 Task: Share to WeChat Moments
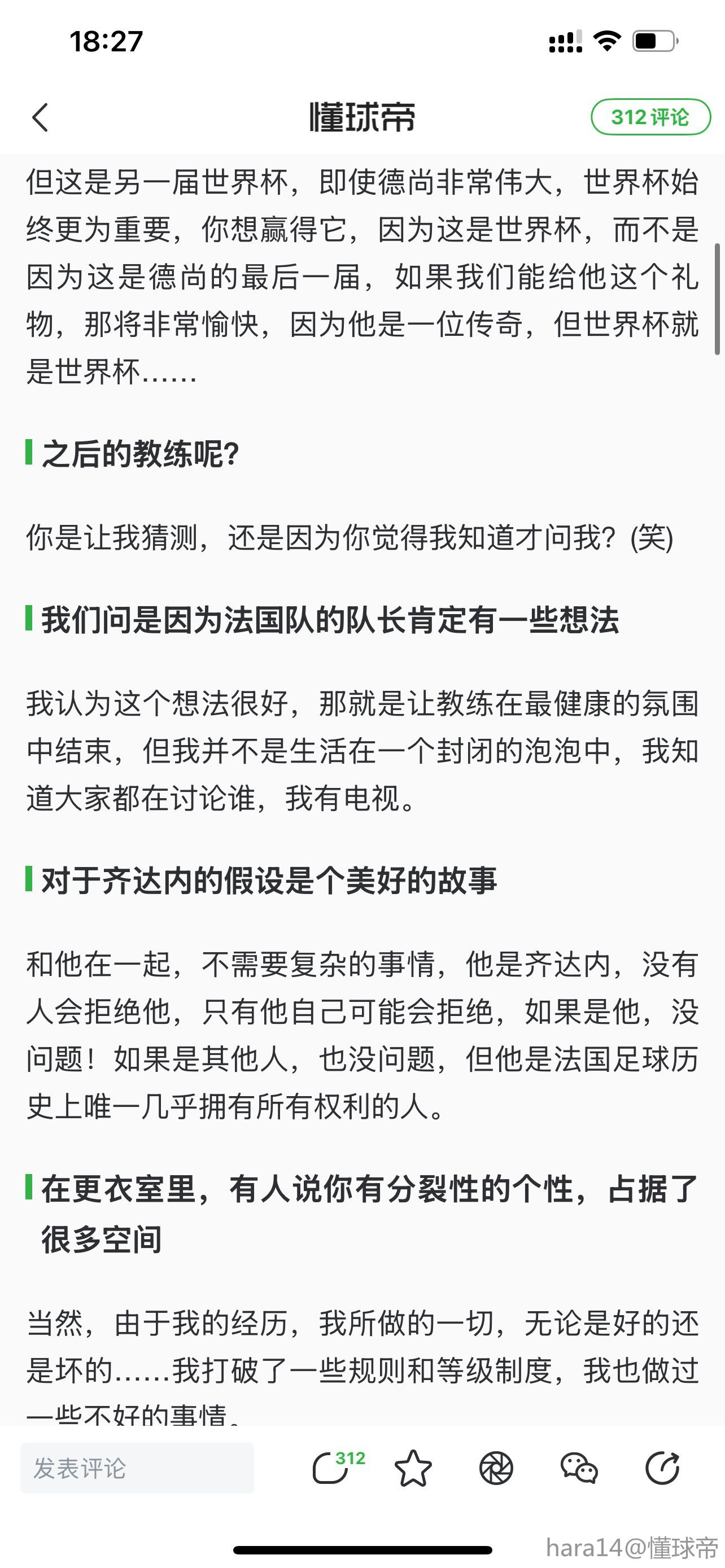(496, 1468)
